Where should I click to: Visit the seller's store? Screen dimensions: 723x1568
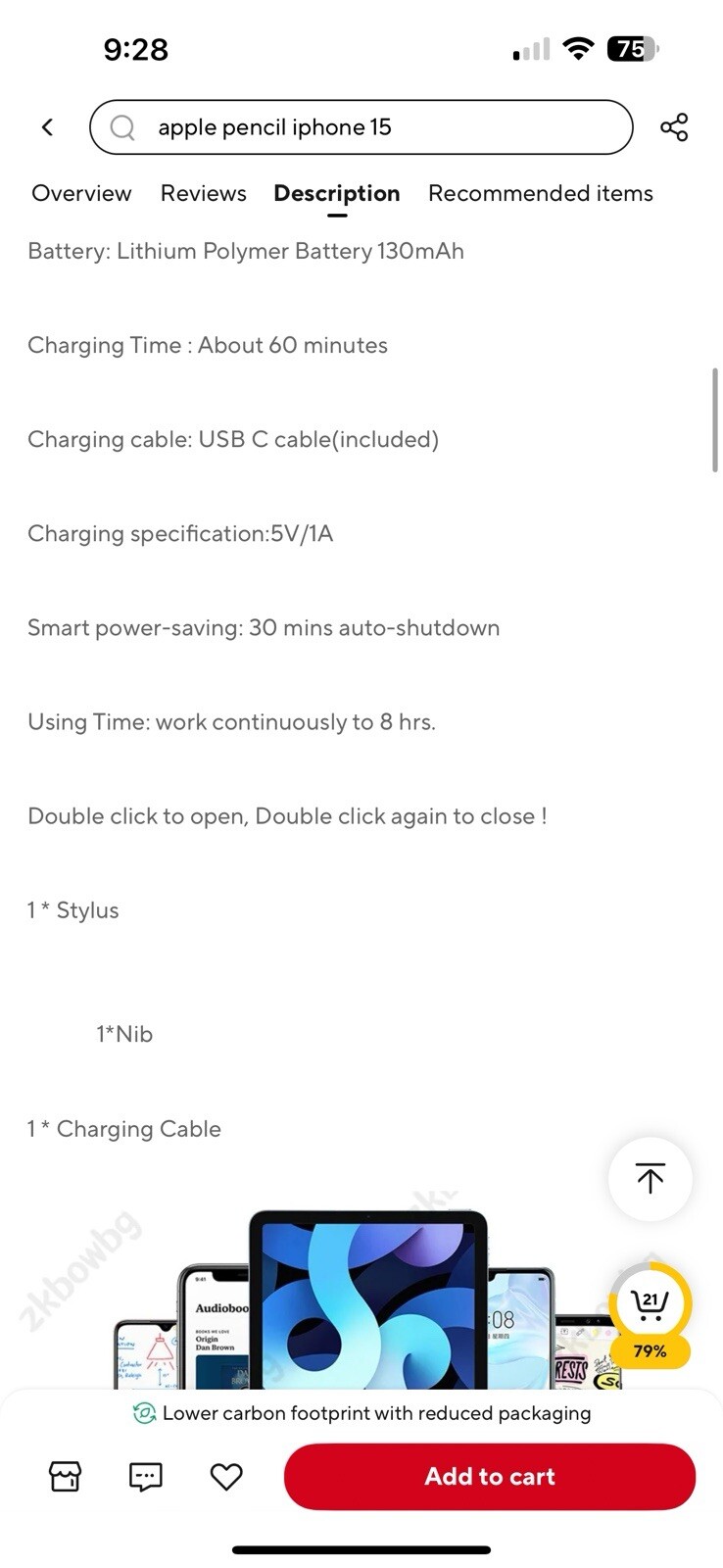pos(66,1476)
